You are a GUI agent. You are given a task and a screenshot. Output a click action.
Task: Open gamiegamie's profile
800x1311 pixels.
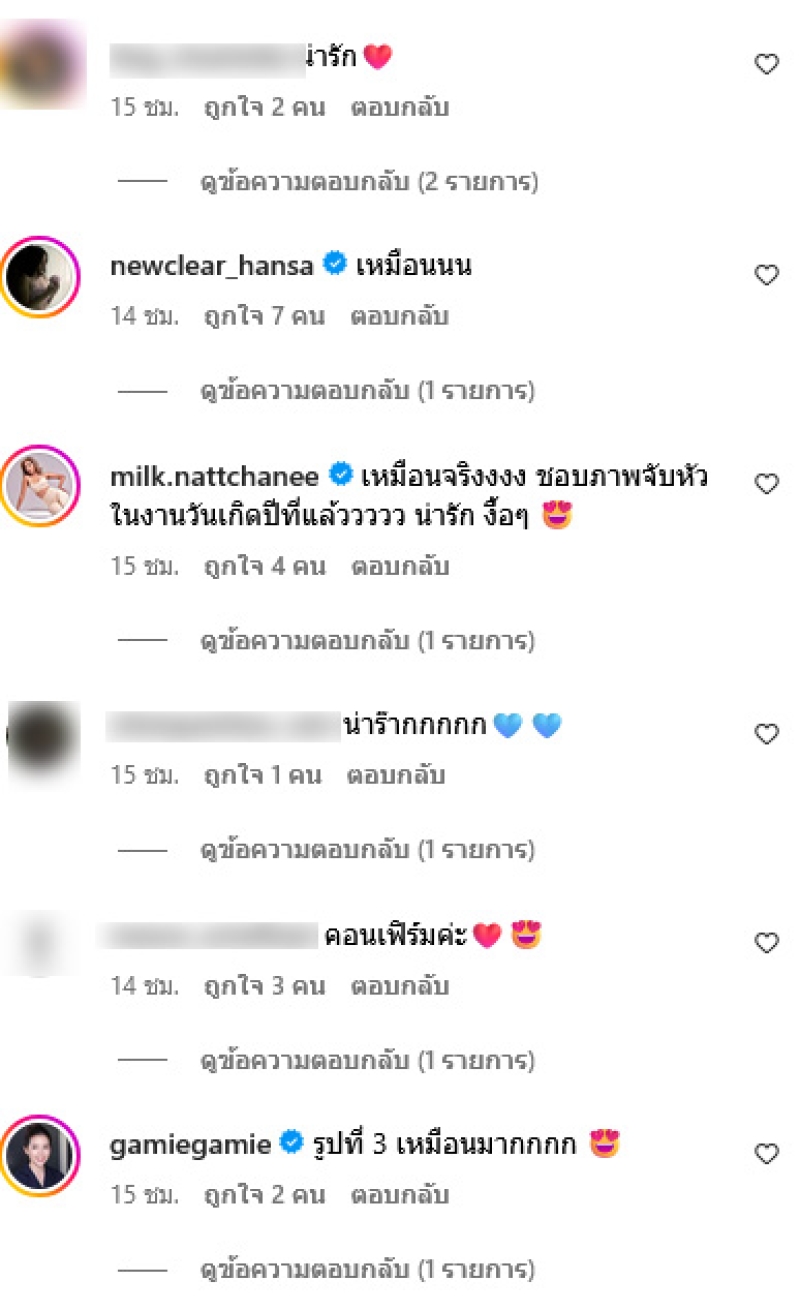click(x=190, y=1144)
